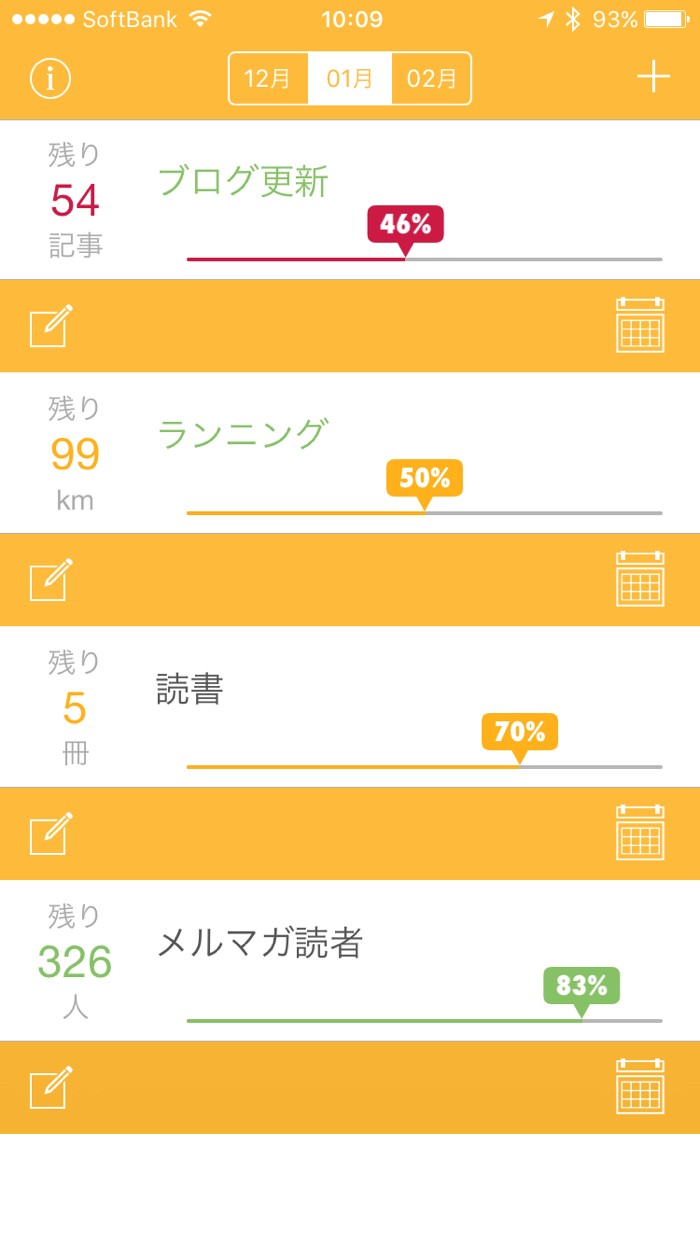This screenshot has height=1245, width=700.
Task: Switch to the 02月 tab
Action: (431, 78)
